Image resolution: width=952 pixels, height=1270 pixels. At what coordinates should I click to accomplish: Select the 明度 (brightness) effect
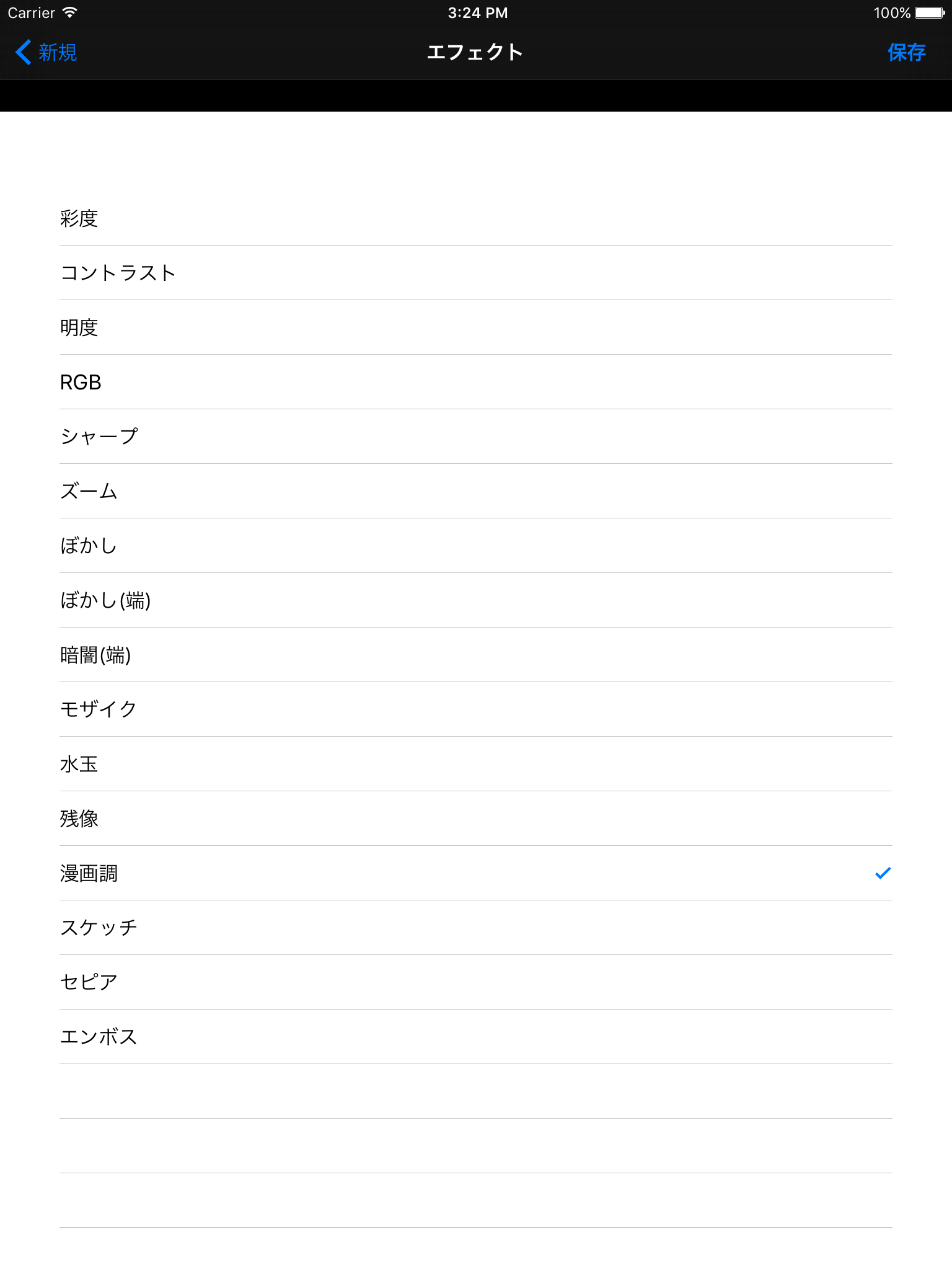click(x=248, y=327)
